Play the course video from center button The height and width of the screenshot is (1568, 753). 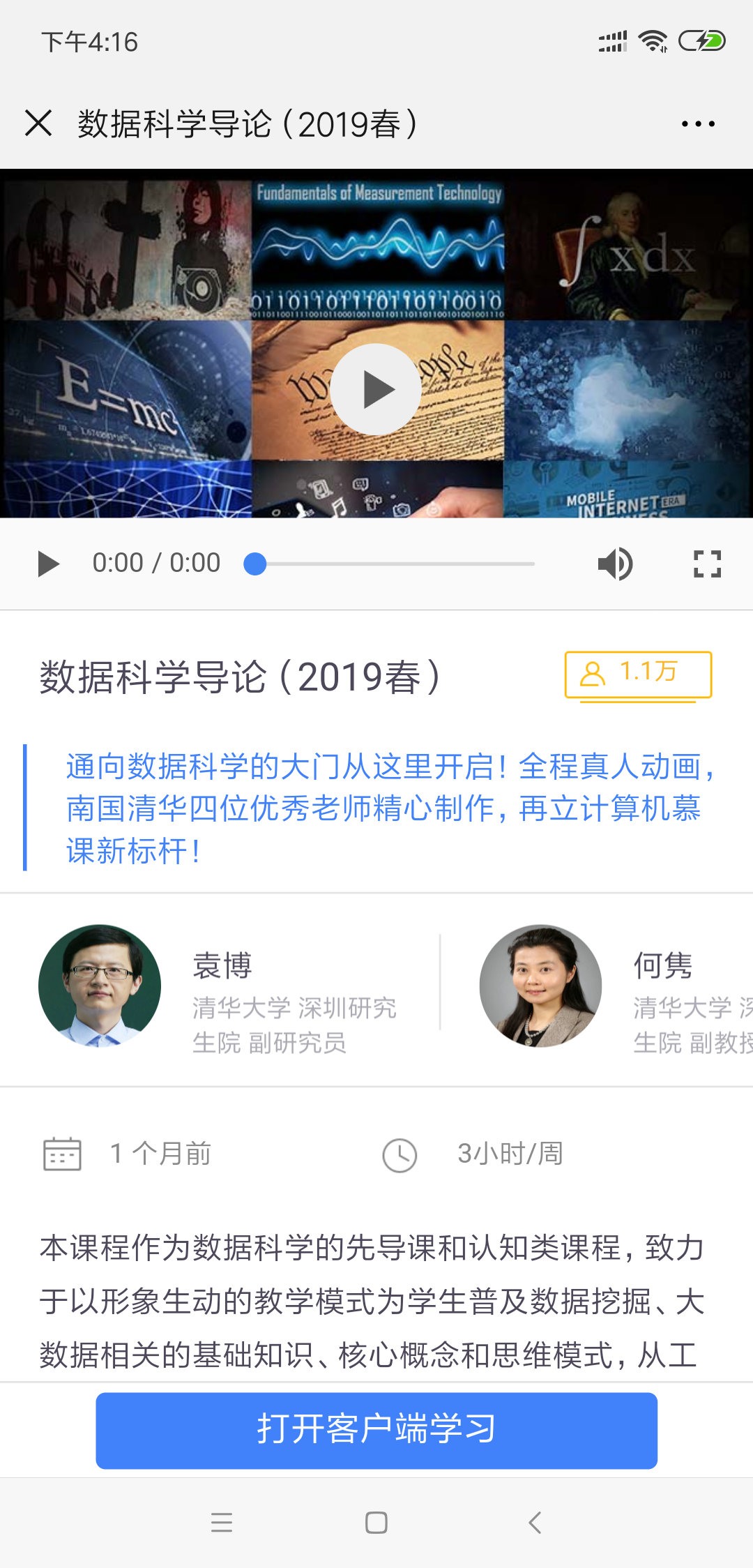click(x=376, y=389)
